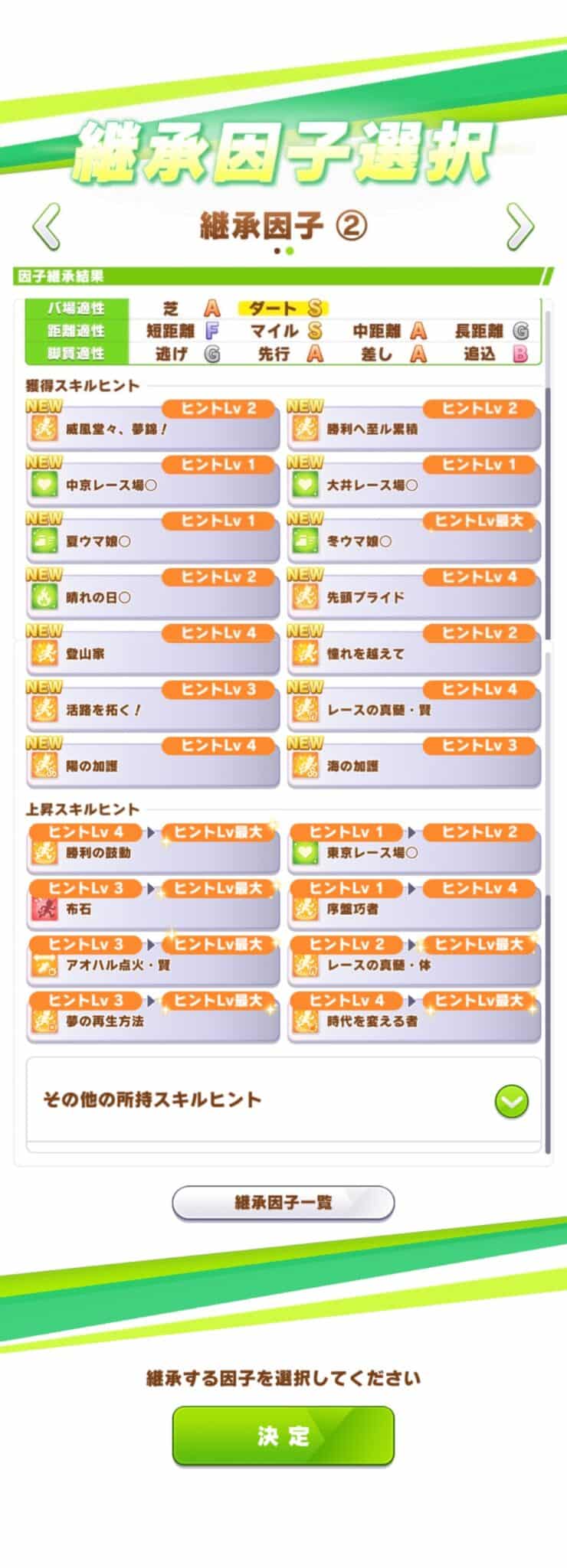Screen dimensions: 567x1568
Task: Confirm selection with the 決定 button
Action: point(283,1436)
